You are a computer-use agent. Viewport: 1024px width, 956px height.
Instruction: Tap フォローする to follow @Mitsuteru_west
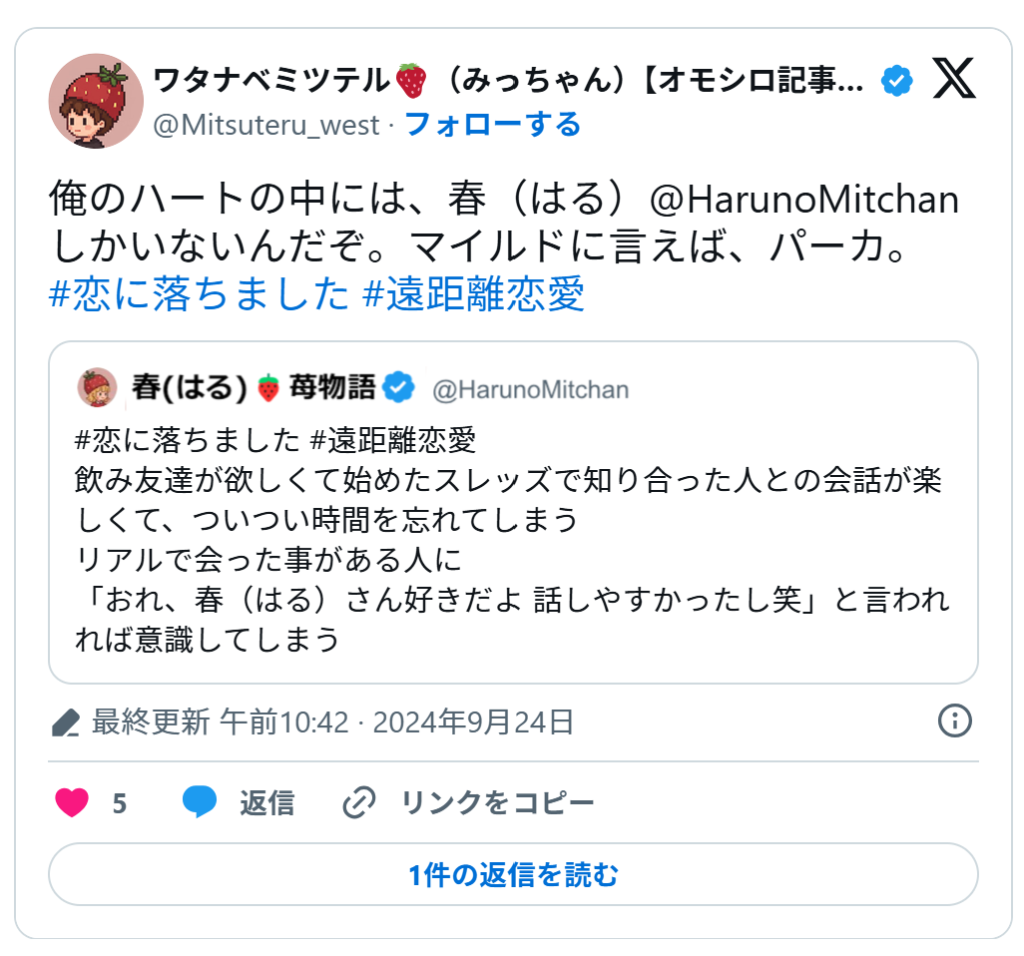pyautogui.click(x=492, y=125)
